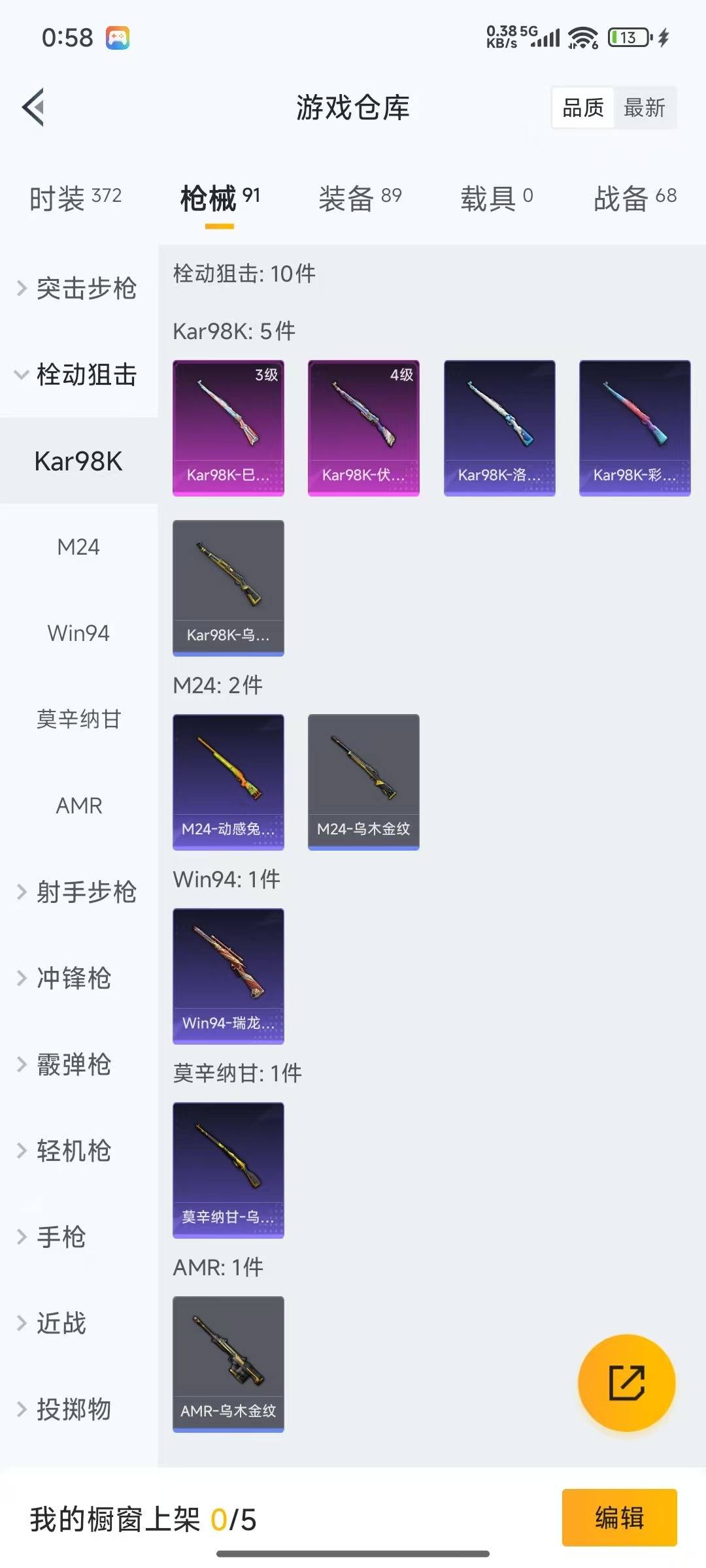The width and height of the screenshot is (706, 1568).
Task: Select AMR in the sidebar
Action: [78, 806]
